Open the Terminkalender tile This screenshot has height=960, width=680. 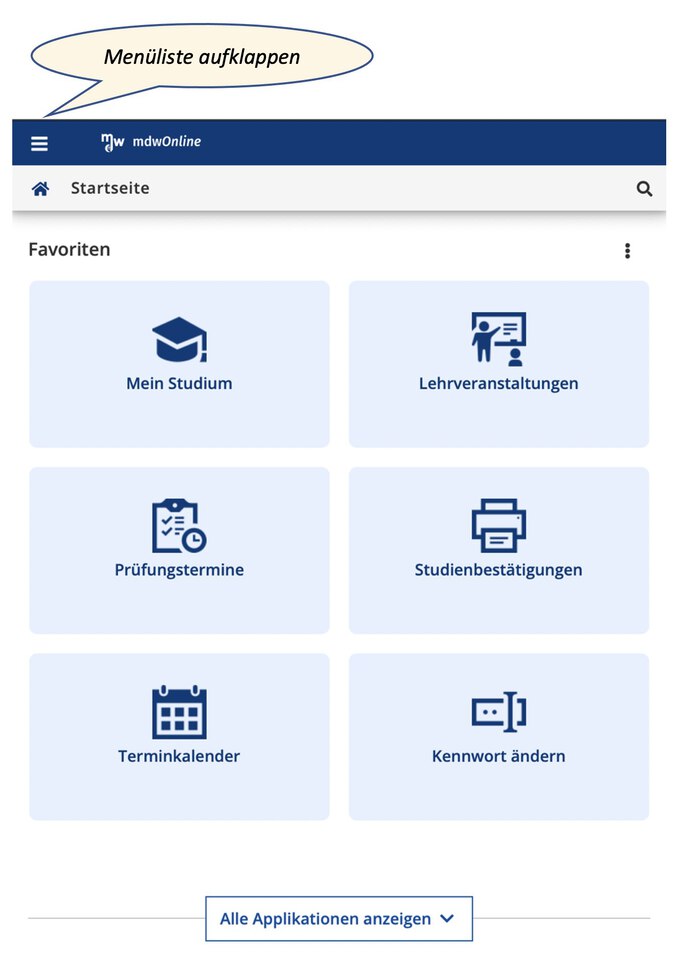click(x=179, y=736)
